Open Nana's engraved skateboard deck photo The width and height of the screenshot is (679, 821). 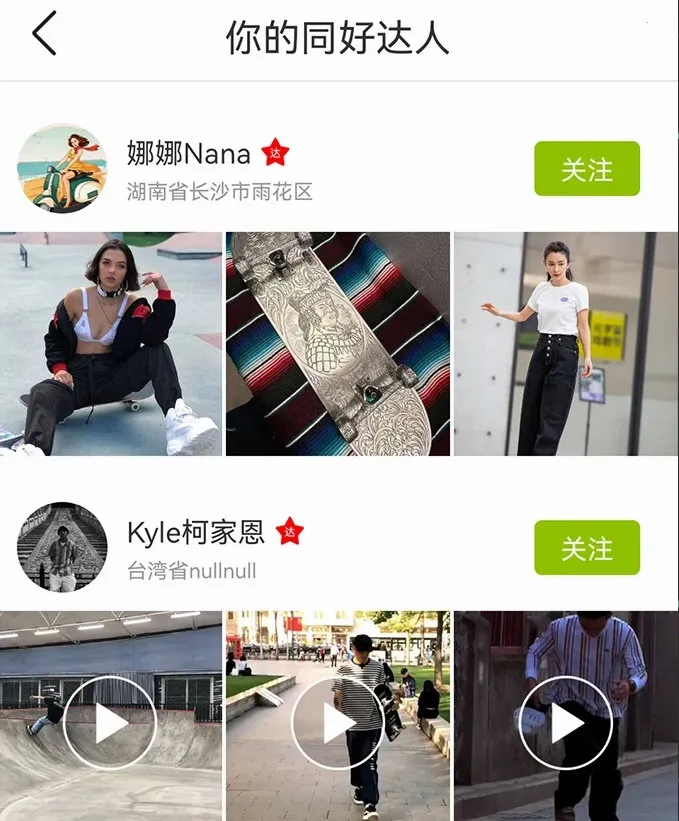tap(338, 344)
